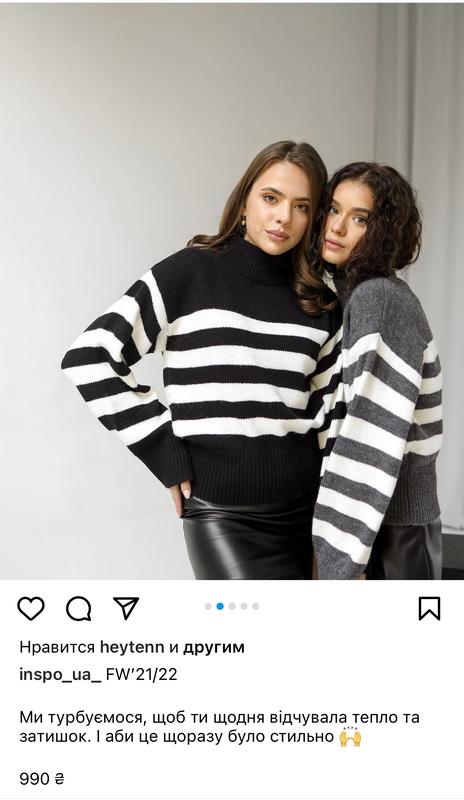Open comments via the speech bubble icon
This screenshot has width=464, height=800.
[x=79, y=608]
